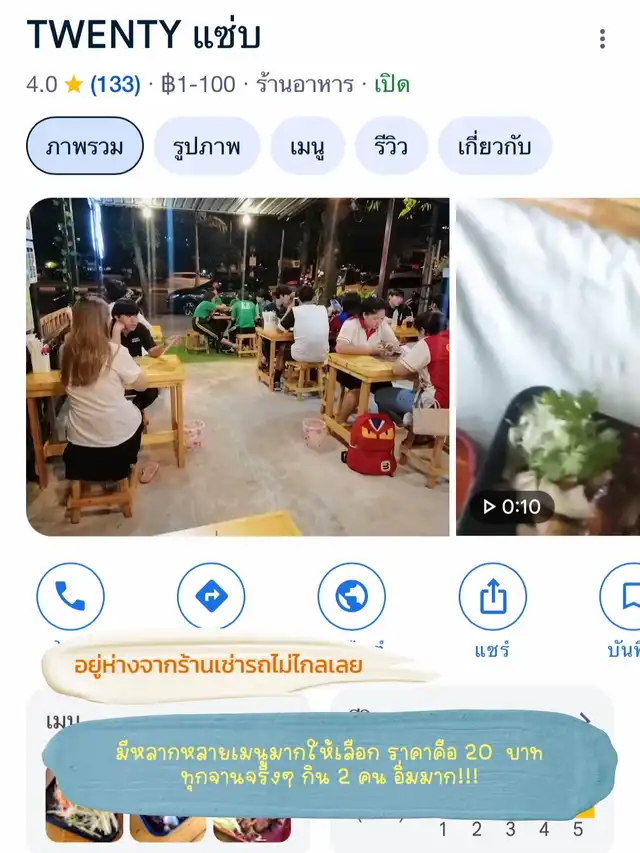
Task: View the 133 reviews link
Action: click(x=115, y=84)
